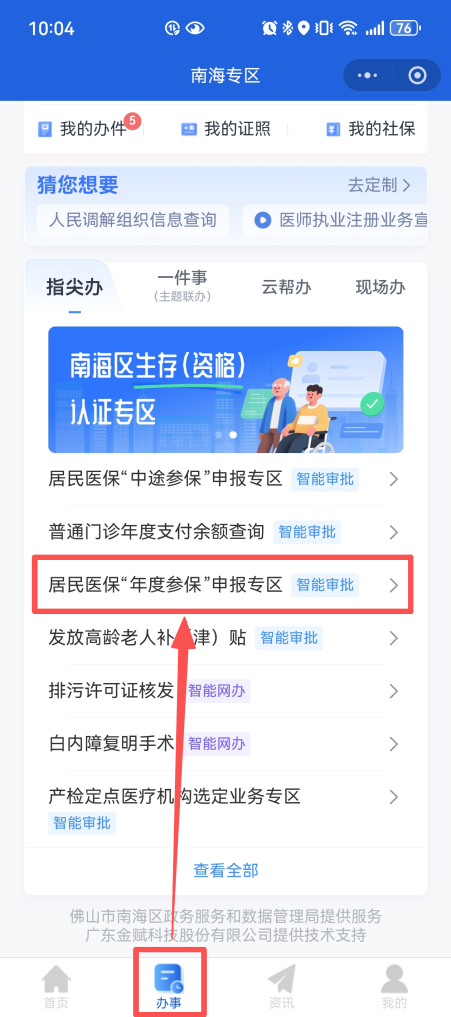Open 我的证照
Screen dimensions: 451x1017
click(x=225, y=129)
